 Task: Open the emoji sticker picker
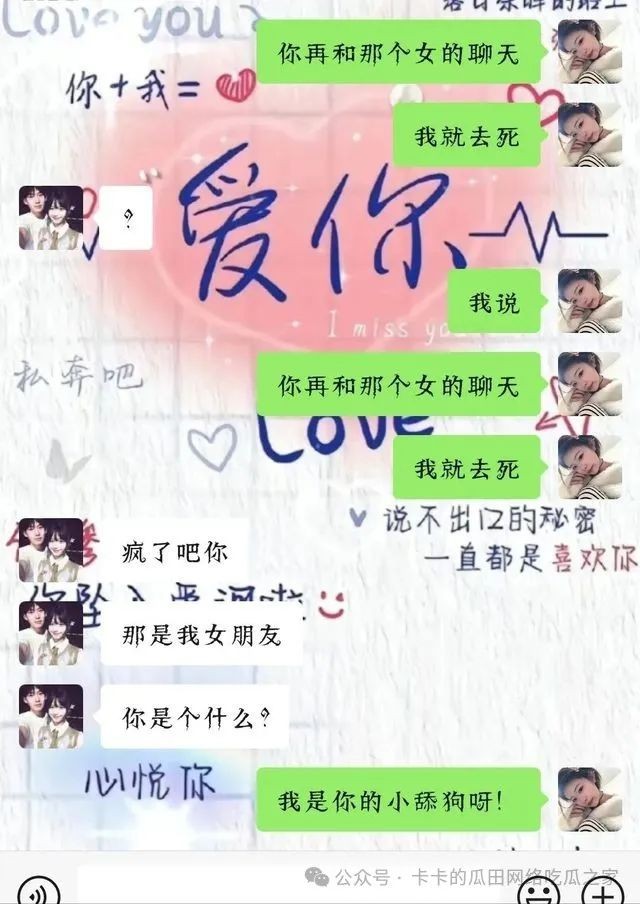point(543,891)
